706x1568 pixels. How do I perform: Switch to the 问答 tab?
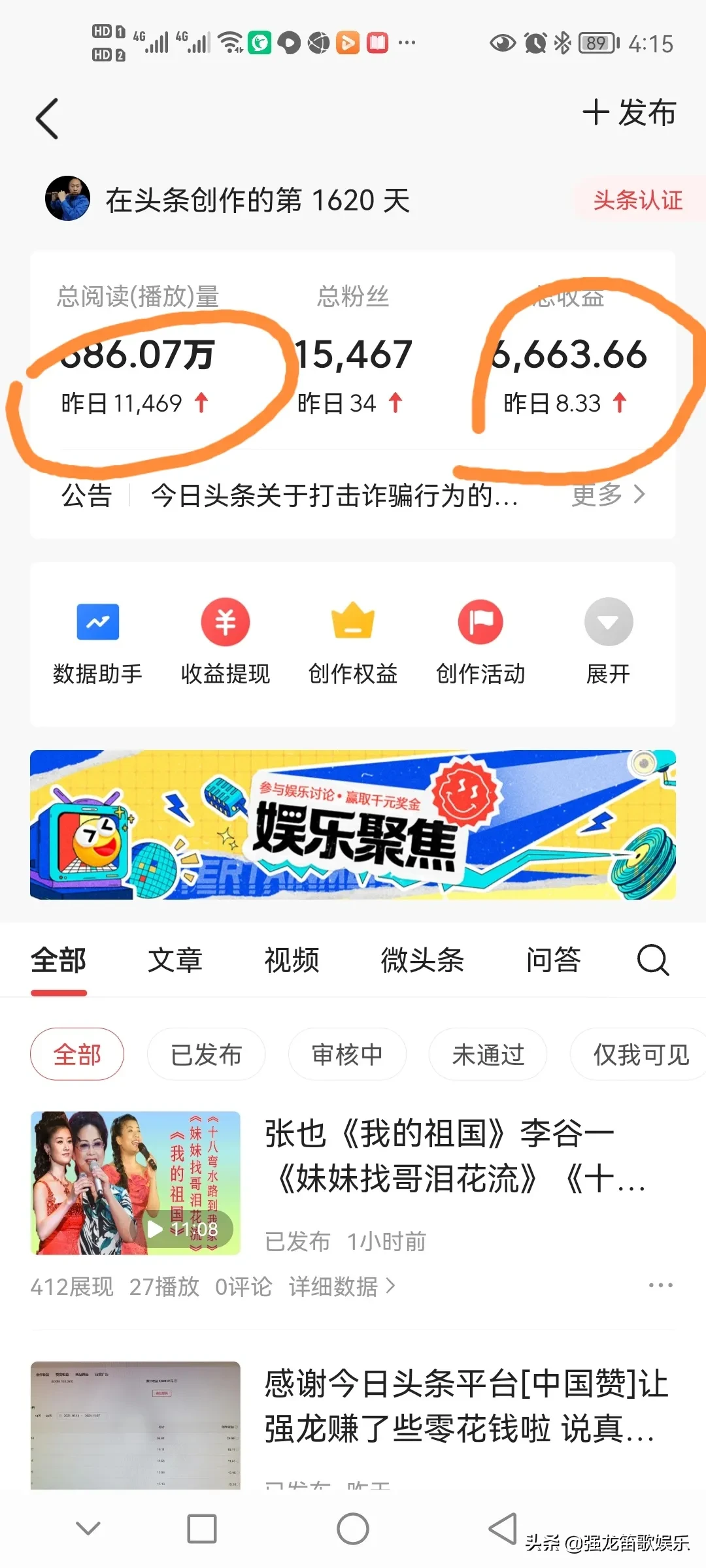tap(553, 960)
